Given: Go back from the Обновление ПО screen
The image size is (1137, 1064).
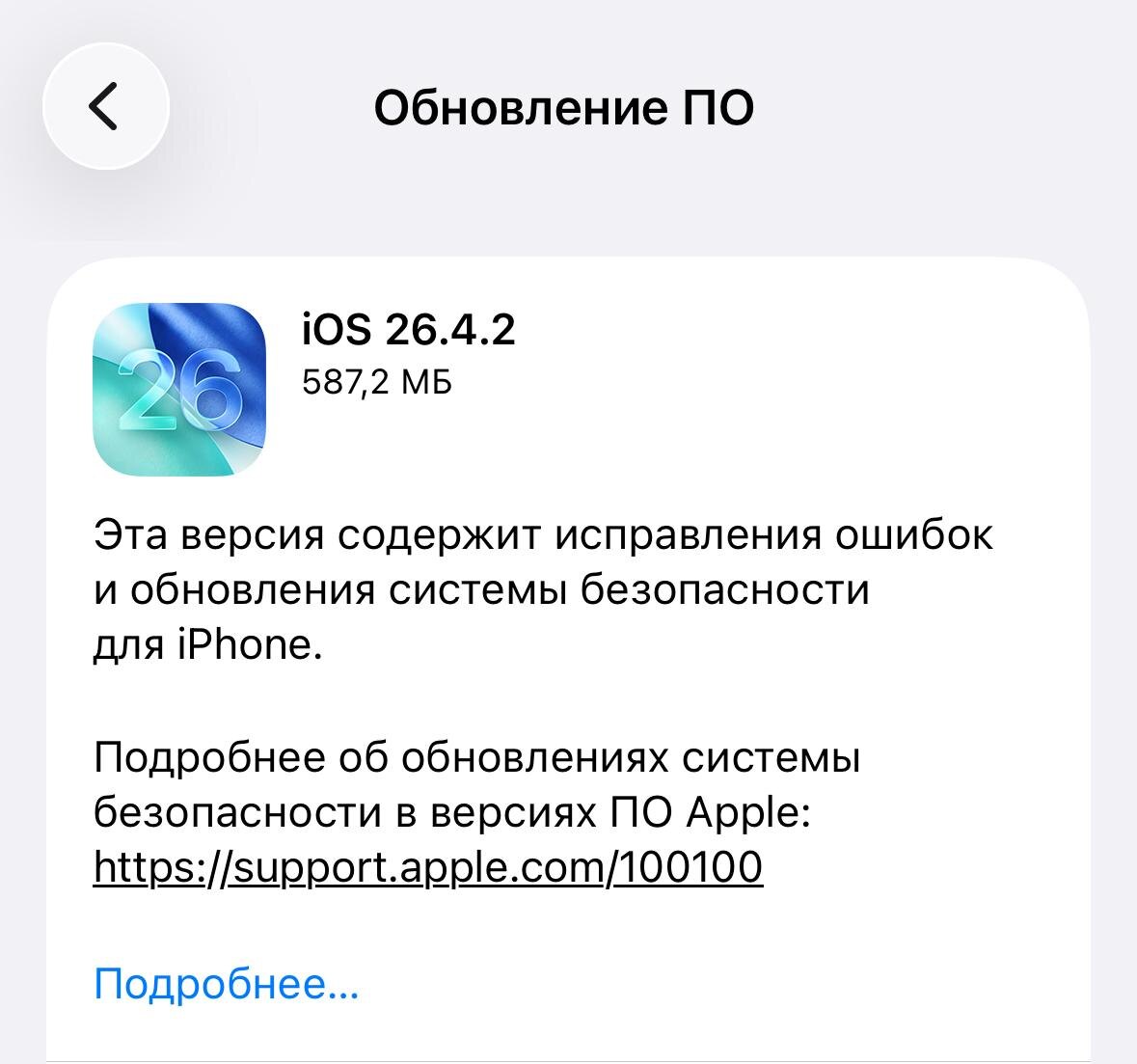Looking at the screenshot, I should coord(106,106).
